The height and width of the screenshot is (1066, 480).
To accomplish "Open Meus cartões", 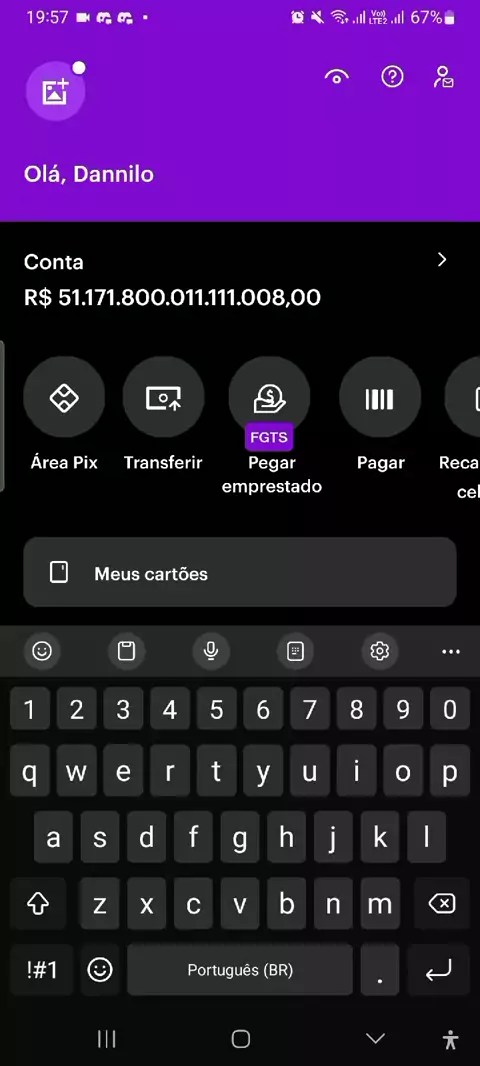I will [239, 572].
